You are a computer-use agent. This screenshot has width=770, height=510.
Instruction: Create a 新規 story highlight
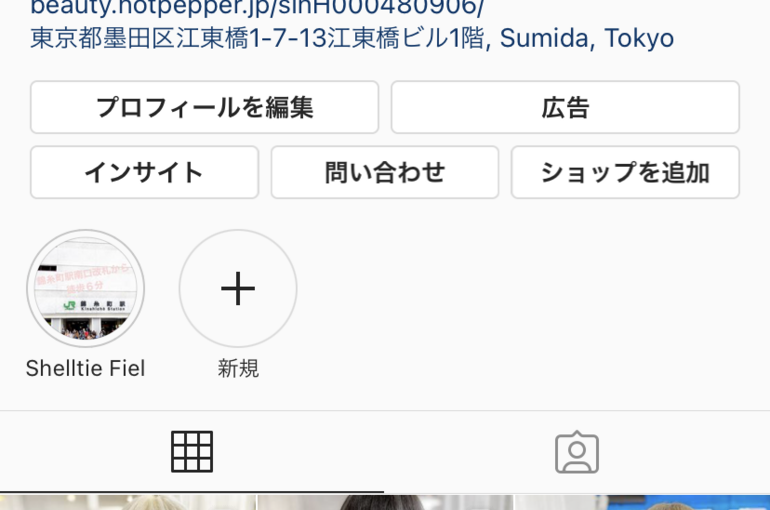(x=238, y=290)
